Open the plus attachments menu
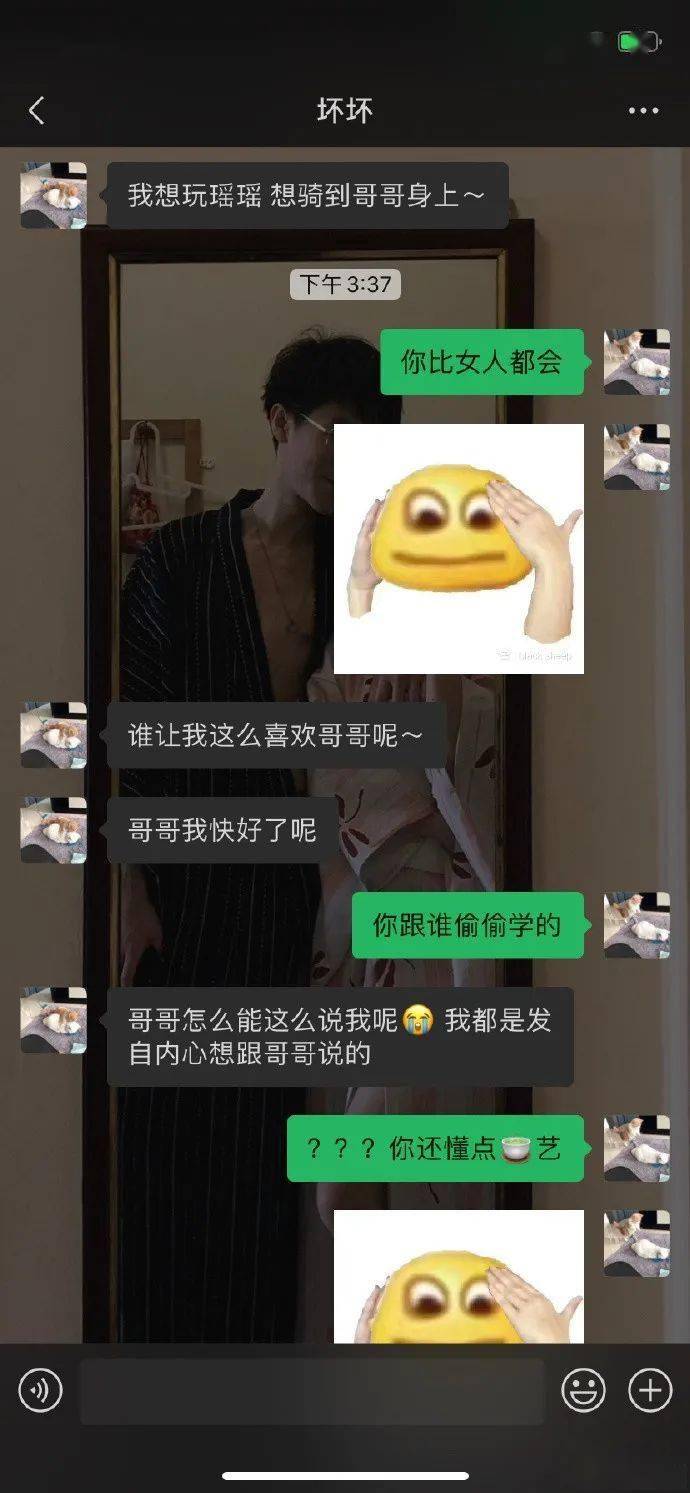 pyautogui.click(x=650, y=1390)
